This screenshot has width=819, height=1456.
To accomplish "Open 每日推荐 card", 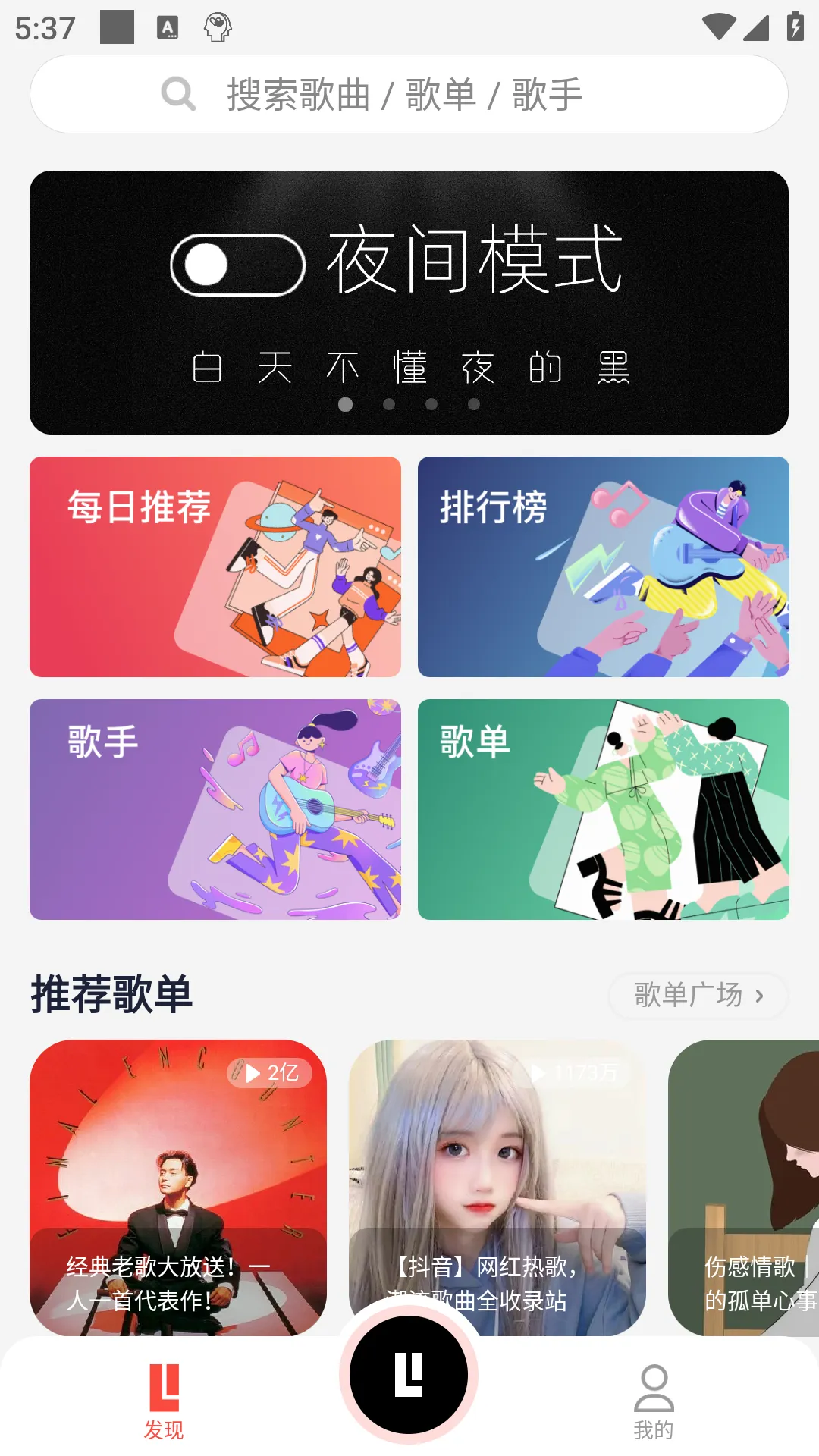I will (215, 566).
